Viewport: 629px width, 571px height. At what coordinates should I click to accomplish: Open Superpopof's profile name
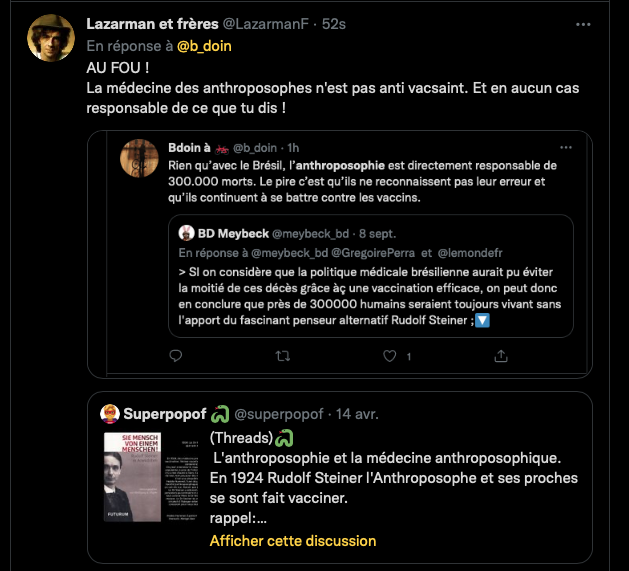pos(165,414)
